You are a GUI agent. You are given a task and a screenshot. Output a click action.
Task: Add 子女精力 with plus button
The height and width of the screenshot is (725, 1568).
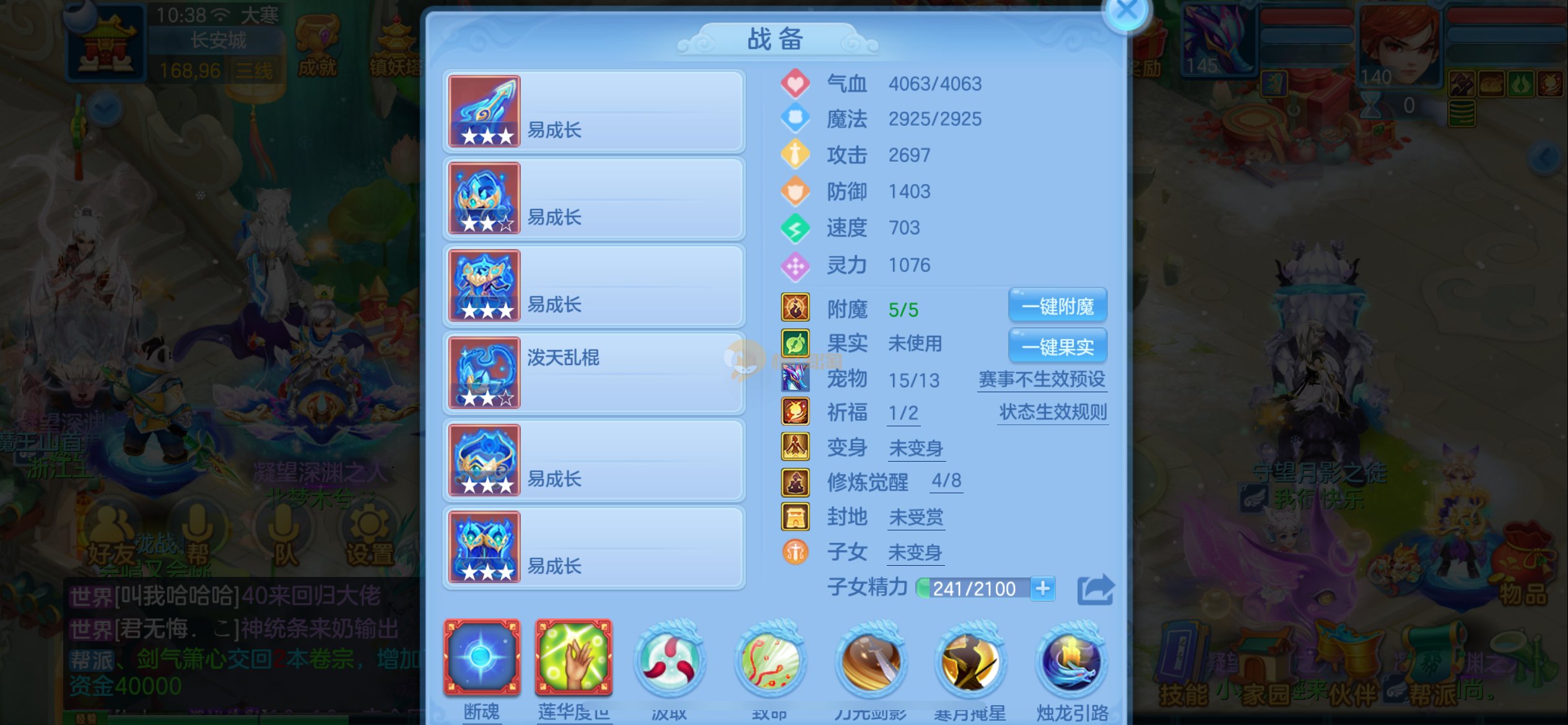click(x=1043, y=588)
